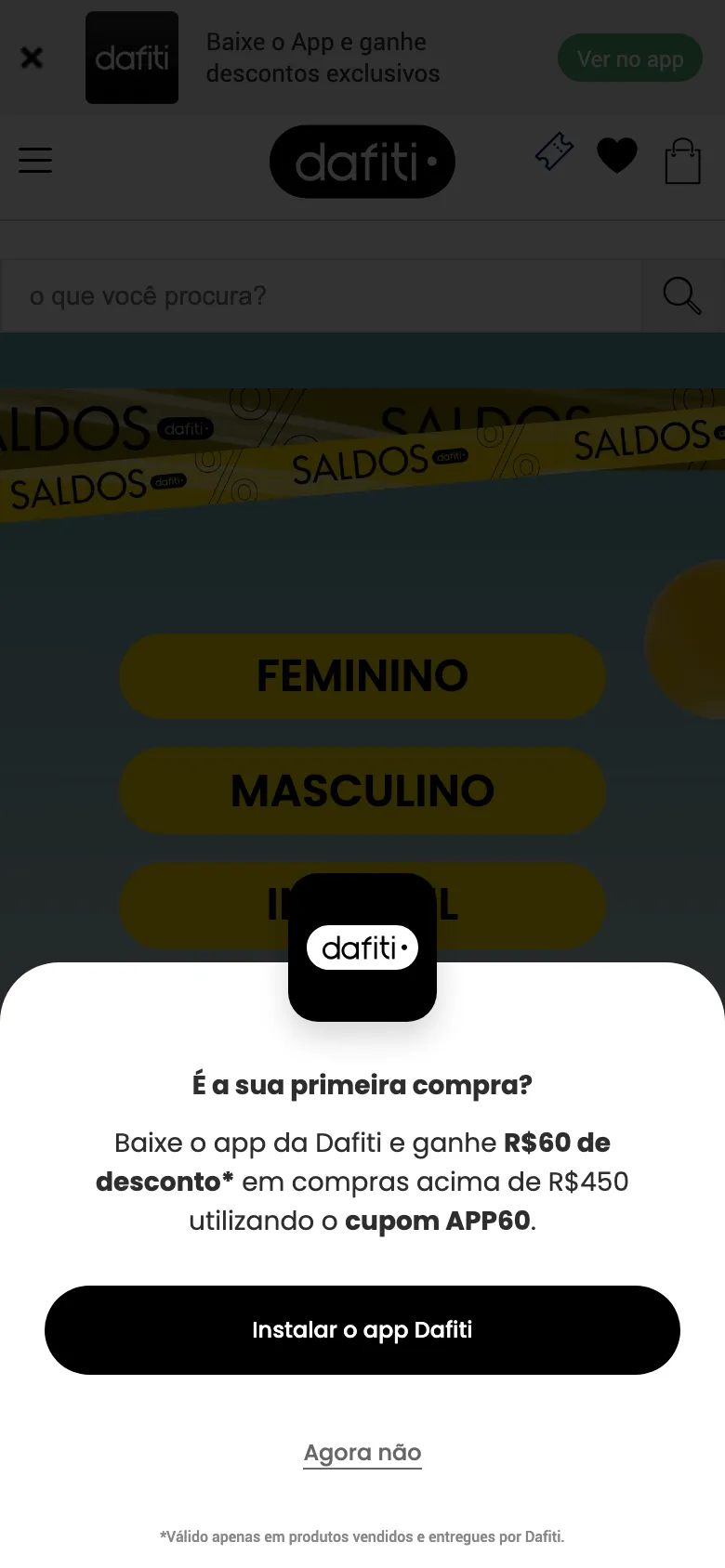Open the hamburger menu
Viewport: 725px width, 1568px height.
35,160
